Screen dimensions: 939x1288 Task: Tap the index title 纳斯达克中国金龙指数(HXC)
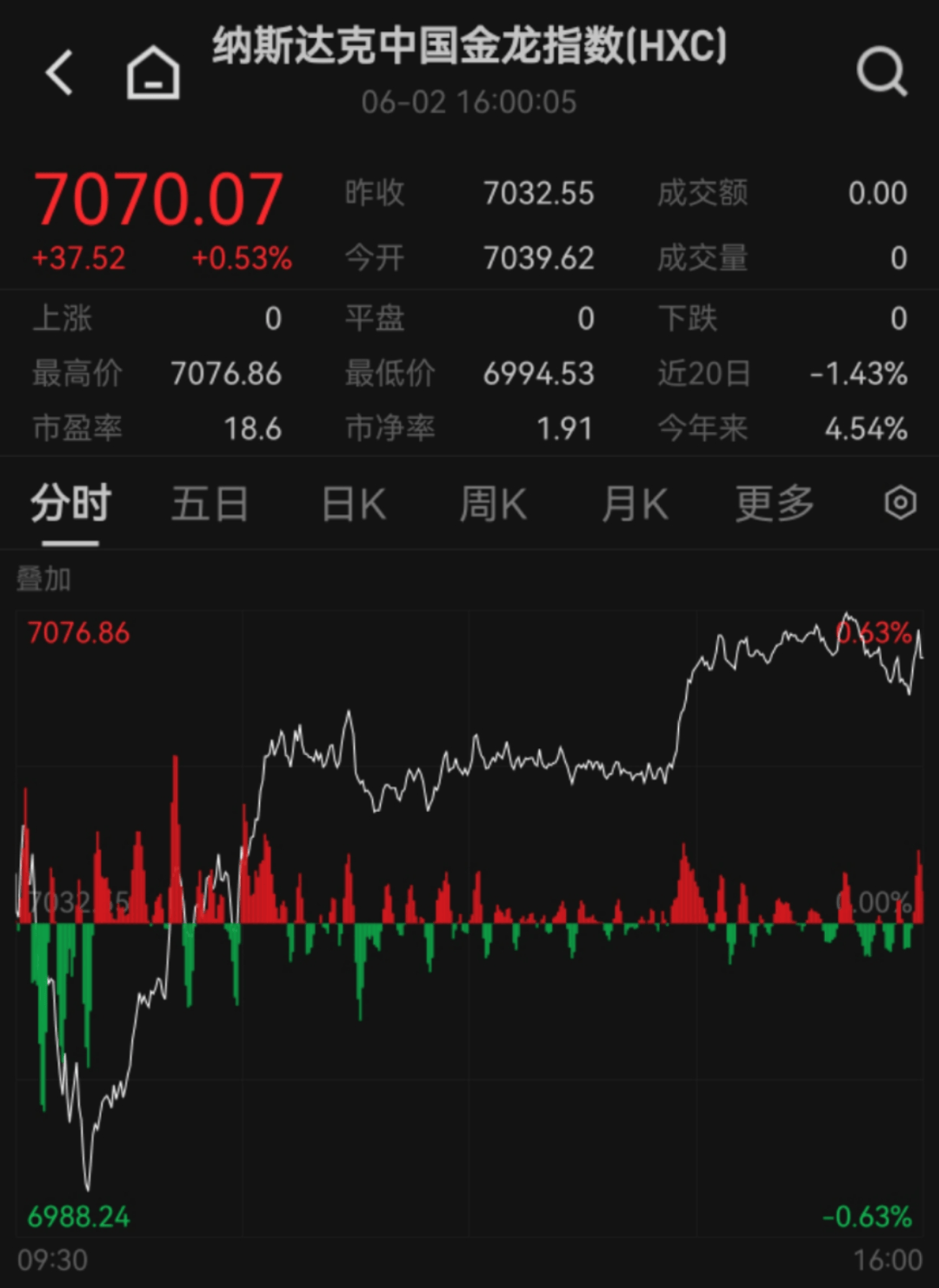(469, 50)
